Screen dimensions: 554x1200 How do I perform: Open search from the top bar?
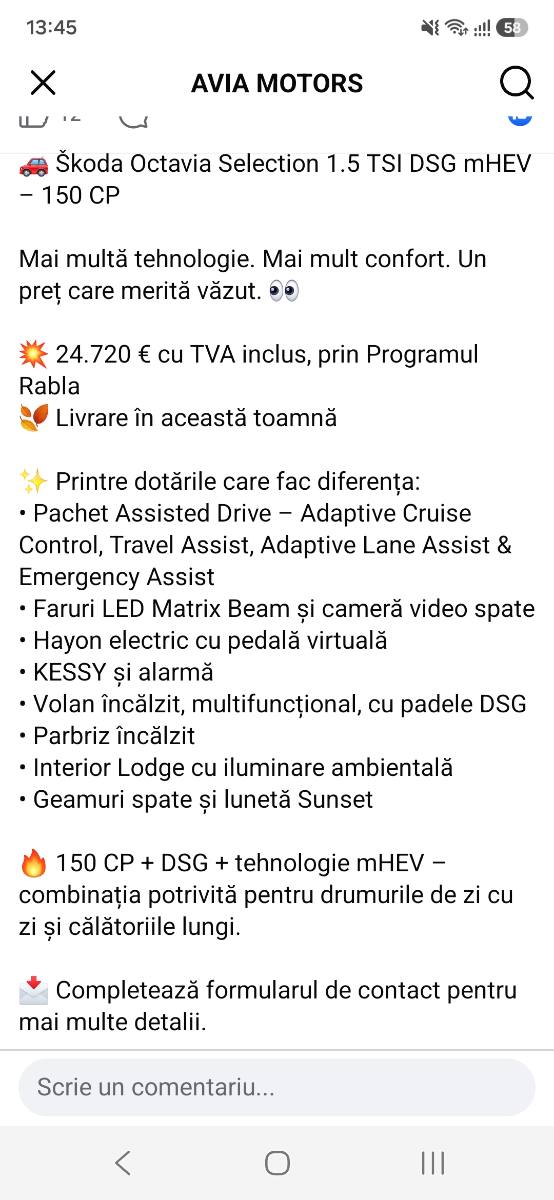tap(516, 83)
